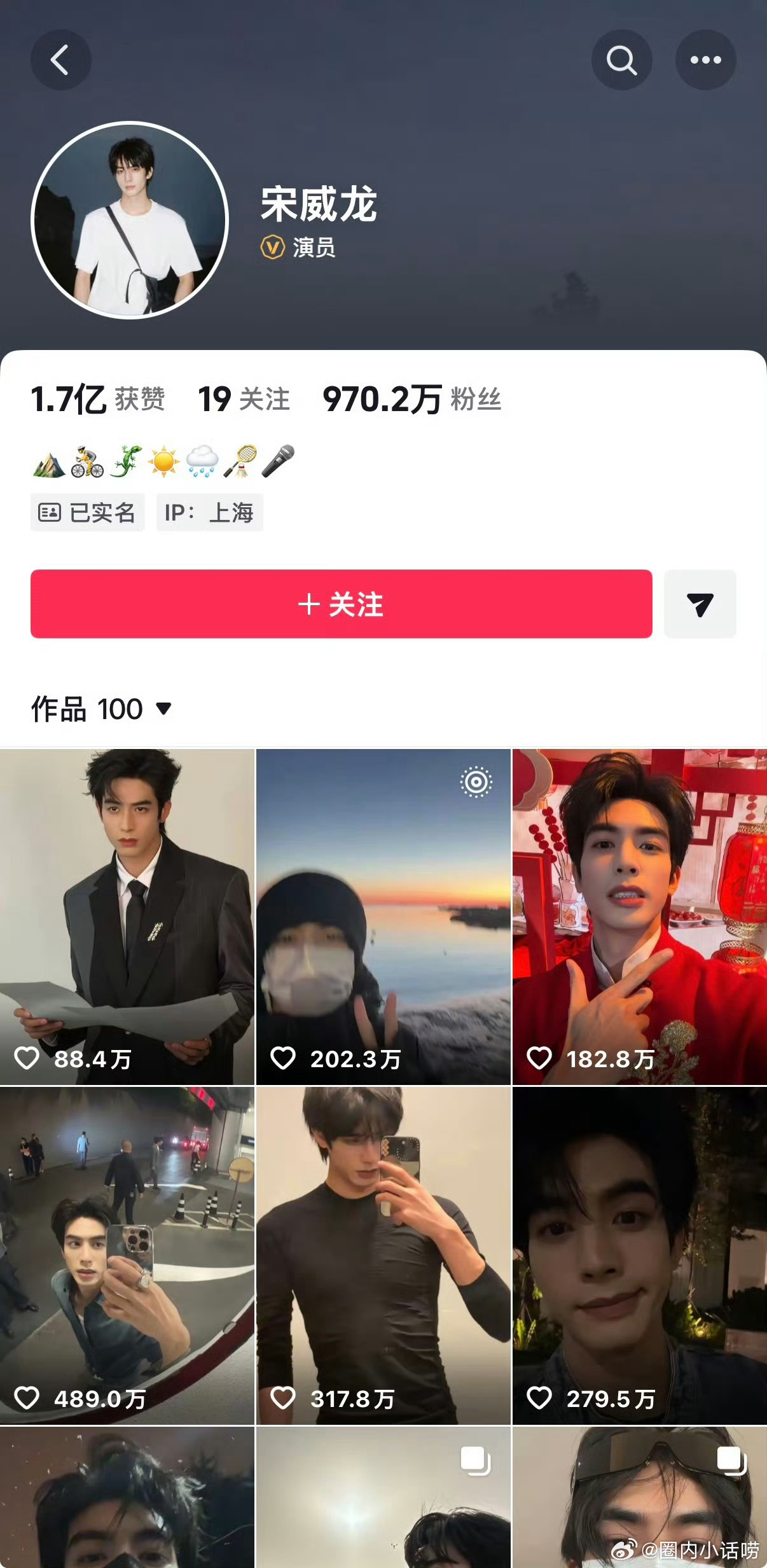Open the followers list showing 970.2万 粉丝
Viewport: 767px width, 1568px height.
412,400
